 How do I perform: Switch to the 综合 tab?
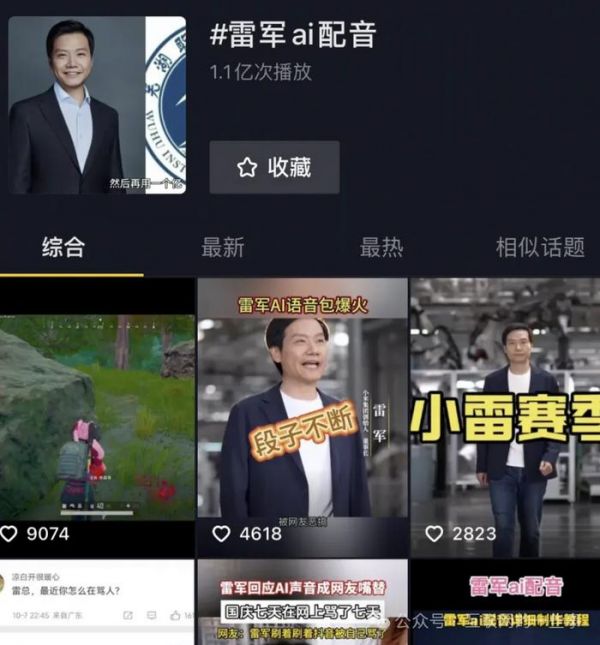coord(63,247)
